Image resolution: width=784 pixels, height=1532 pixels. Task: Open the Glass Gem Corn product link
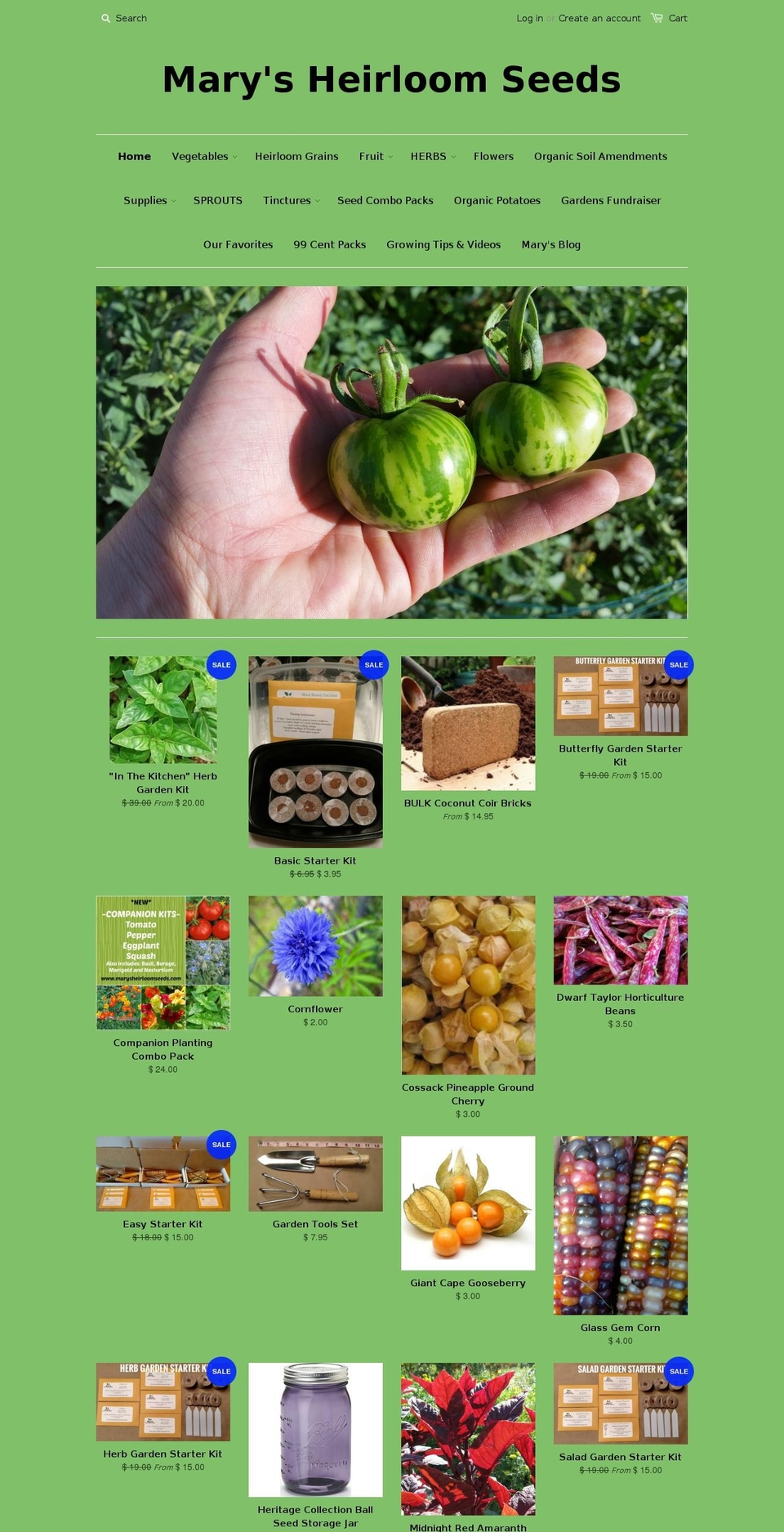coord(620,1327)
